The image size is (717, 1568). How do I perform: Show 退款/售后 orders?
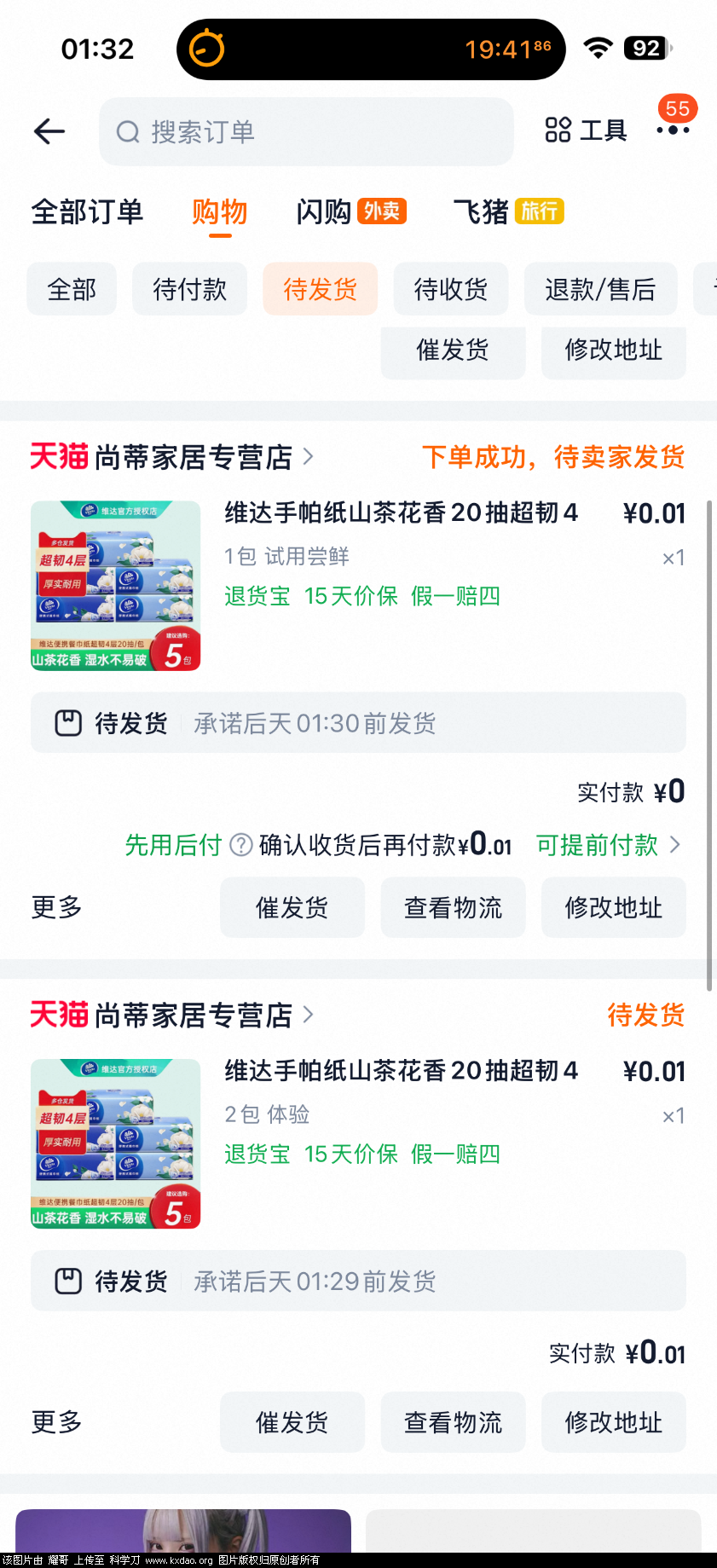click(x=600, y=290)
